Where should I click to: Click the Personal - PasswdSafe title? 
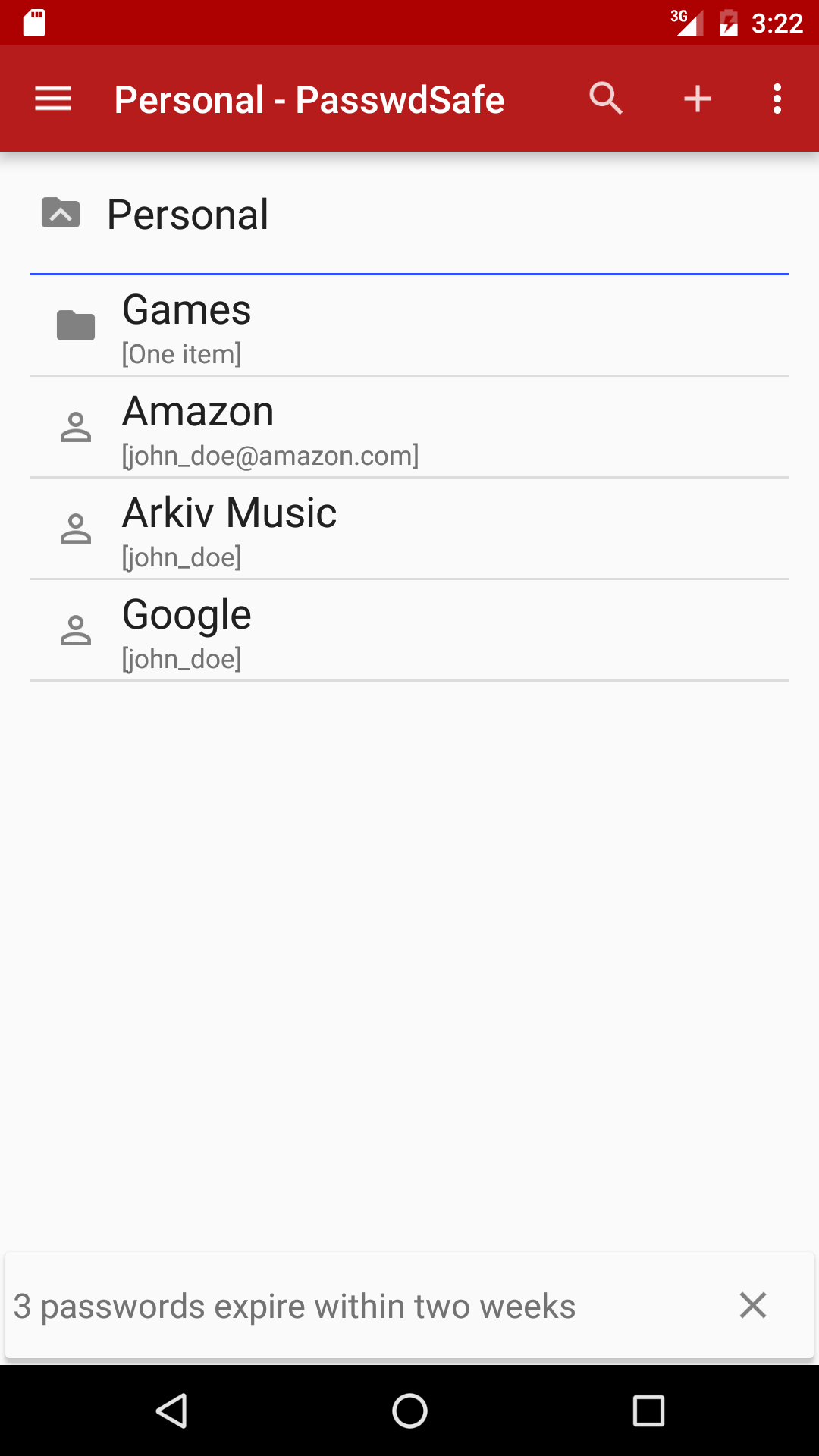click(x=309, y=98)
